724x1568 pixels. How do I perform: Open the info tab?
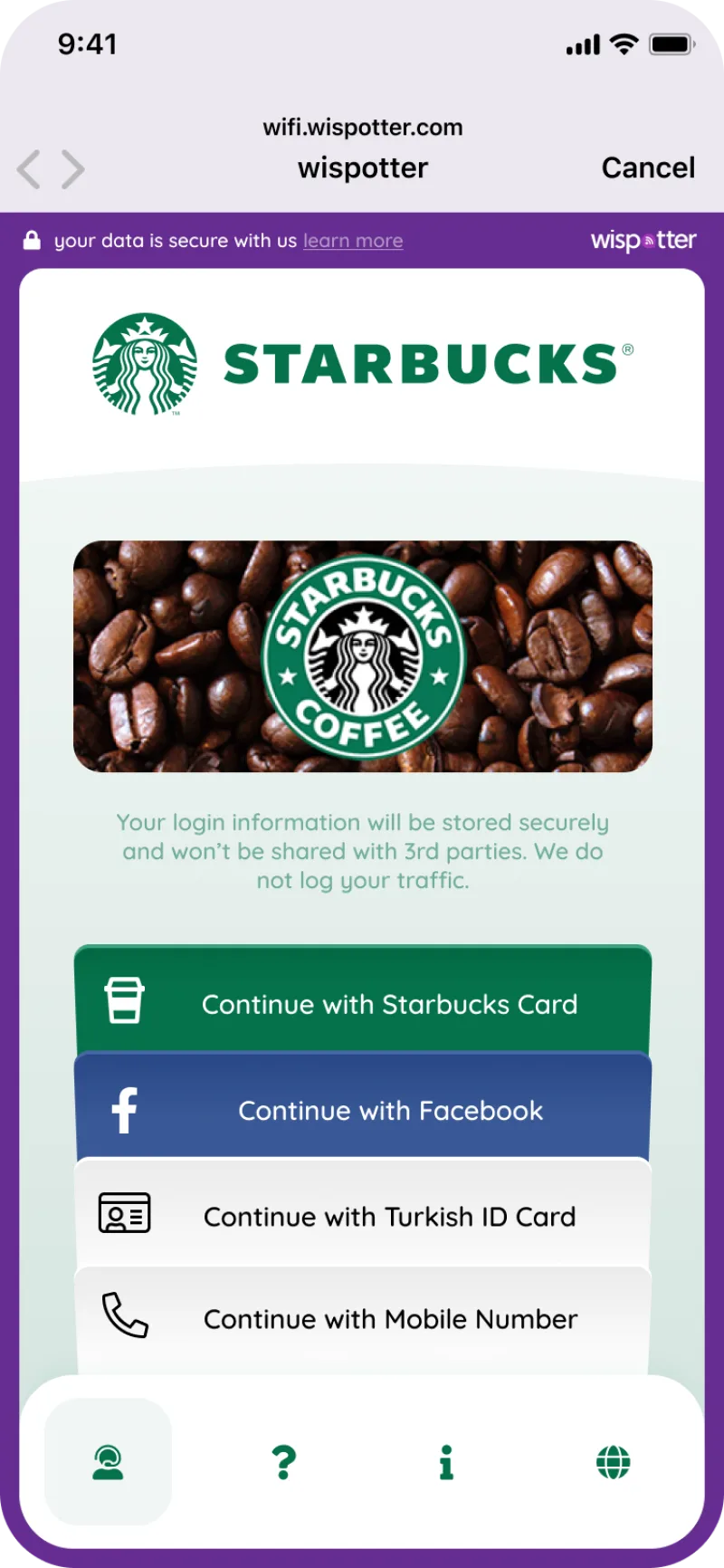click(446, 1461)
